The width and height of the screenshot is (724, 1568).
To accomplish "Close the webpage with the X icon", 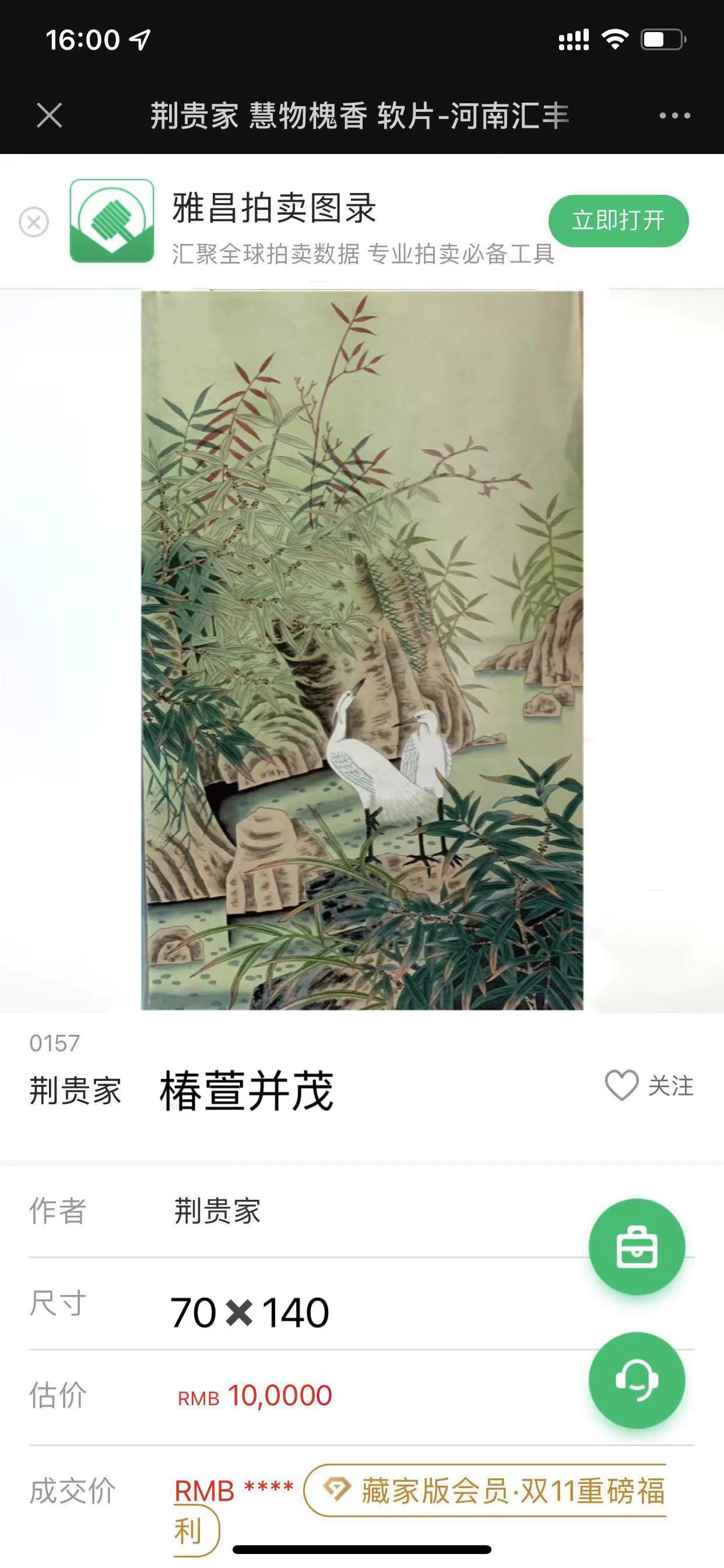I will tap(50, 115).
